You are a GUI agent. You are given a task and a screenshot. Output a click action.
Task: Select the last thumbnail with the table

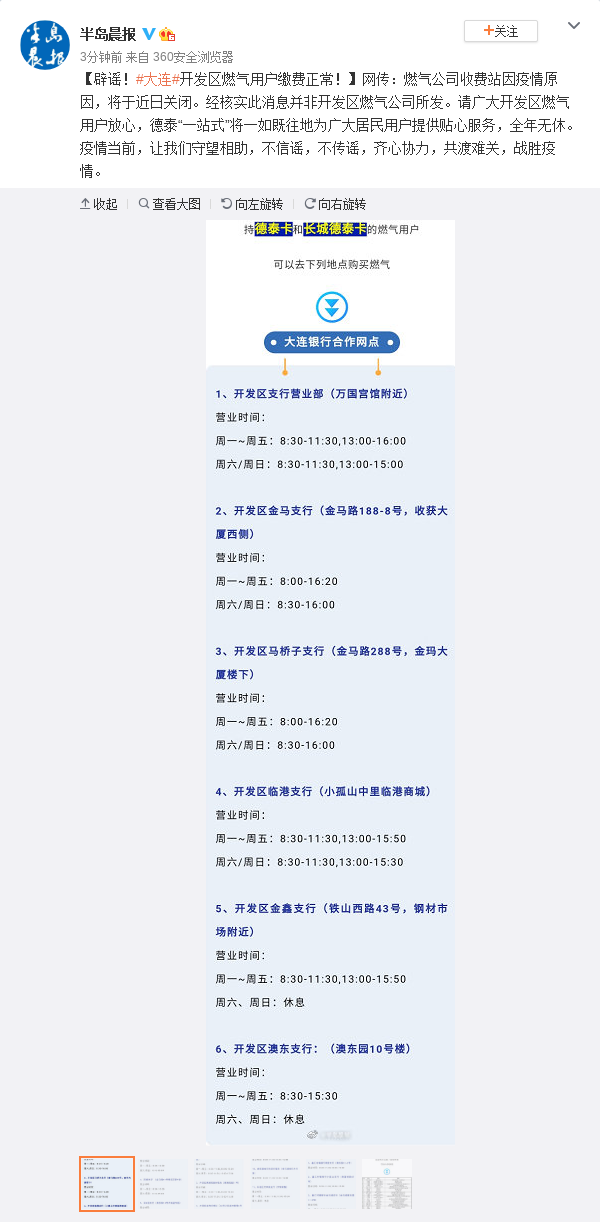(x=386, y=1184)
